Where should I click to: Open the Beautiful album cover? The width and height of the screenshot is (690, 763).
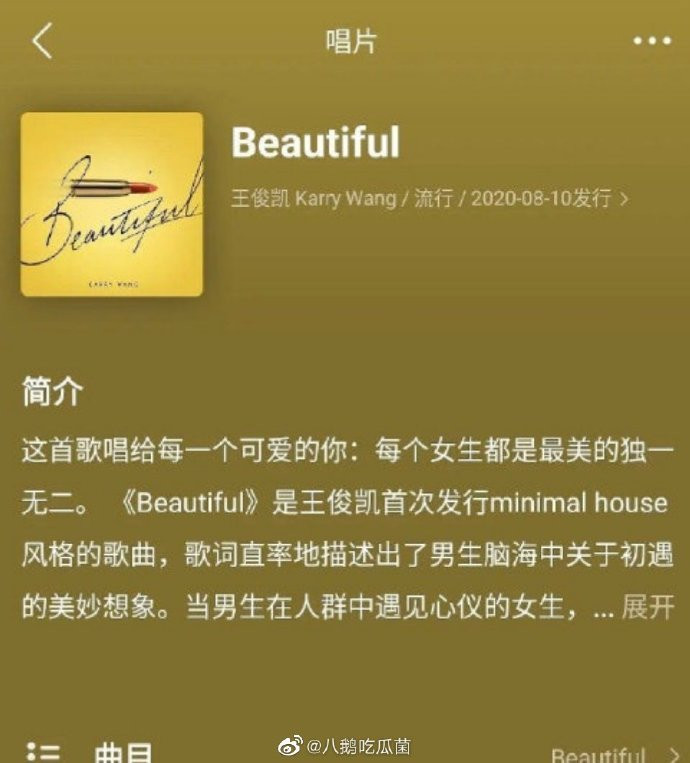tap(112, 204)
